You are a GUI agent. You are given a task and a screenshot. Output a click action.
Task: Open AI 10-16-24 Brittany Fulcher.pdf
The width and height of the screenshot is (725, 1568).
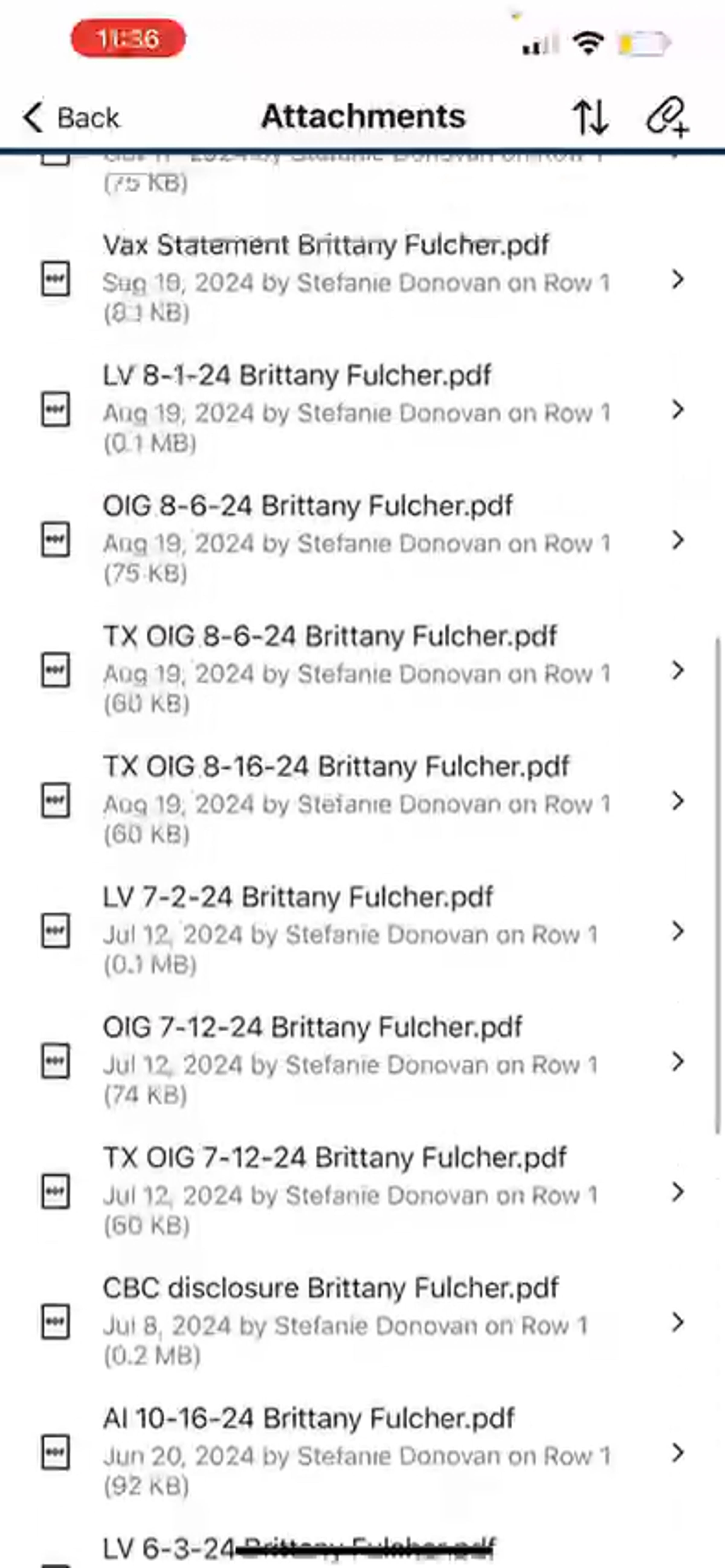pos(362,1452)
